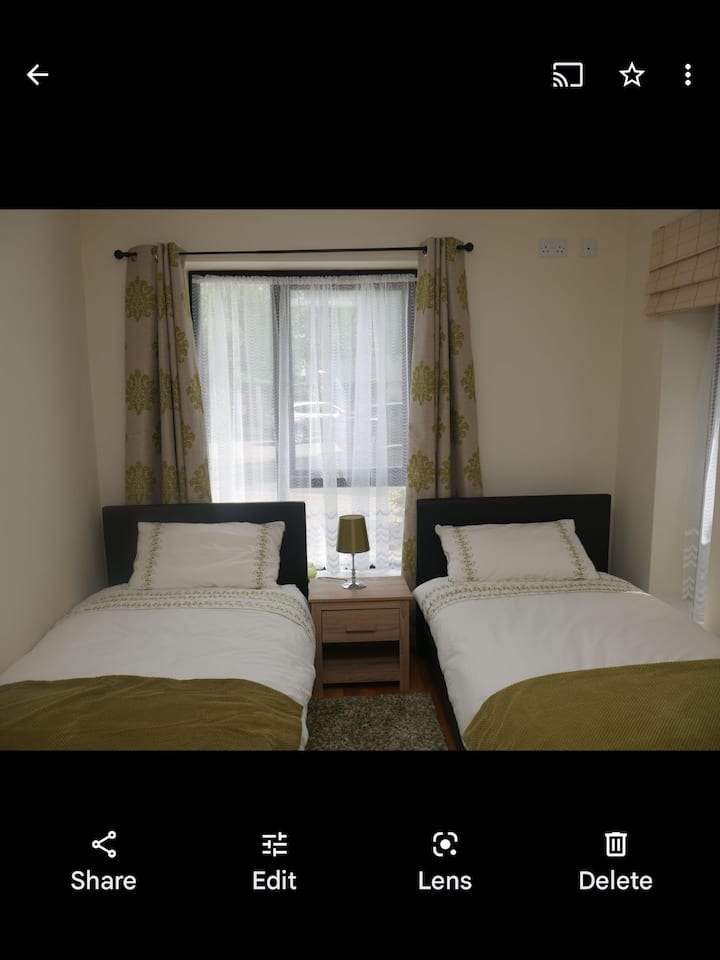Mark this photo as favorite
720x960 pixels.
coord(631,75)
